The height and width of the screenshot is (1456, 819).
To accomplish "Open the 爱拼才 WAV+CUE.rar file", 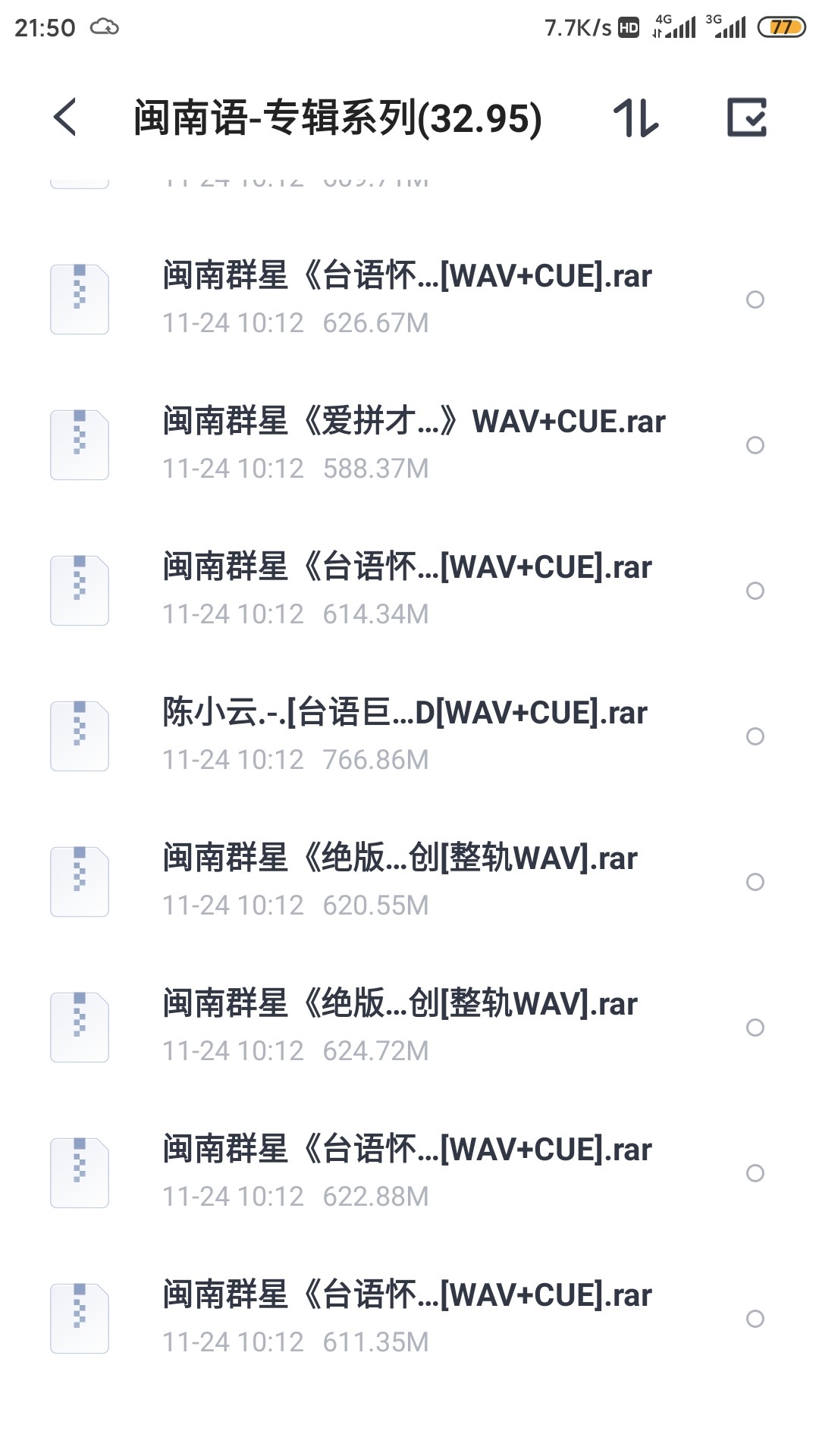I will 413,444.
